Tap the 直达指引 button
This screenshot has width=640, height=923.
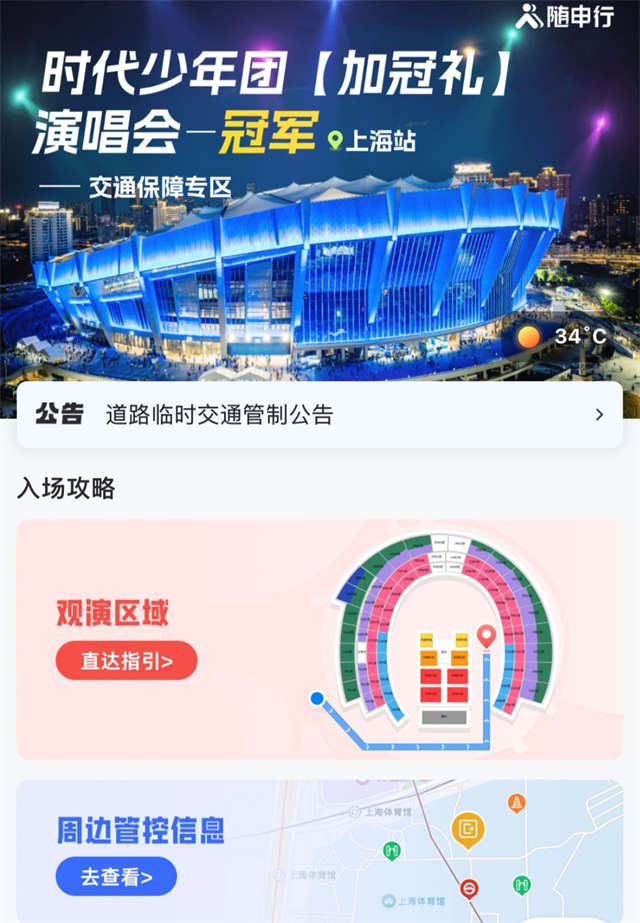[126, 661]
